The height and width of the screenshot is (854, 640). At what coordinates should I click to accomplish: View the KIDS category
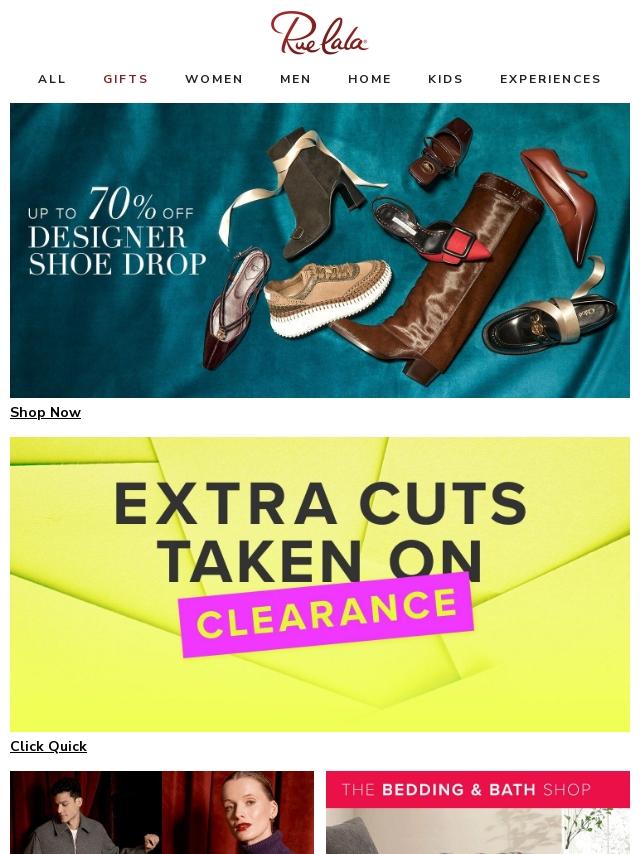[x=446, y=79]
